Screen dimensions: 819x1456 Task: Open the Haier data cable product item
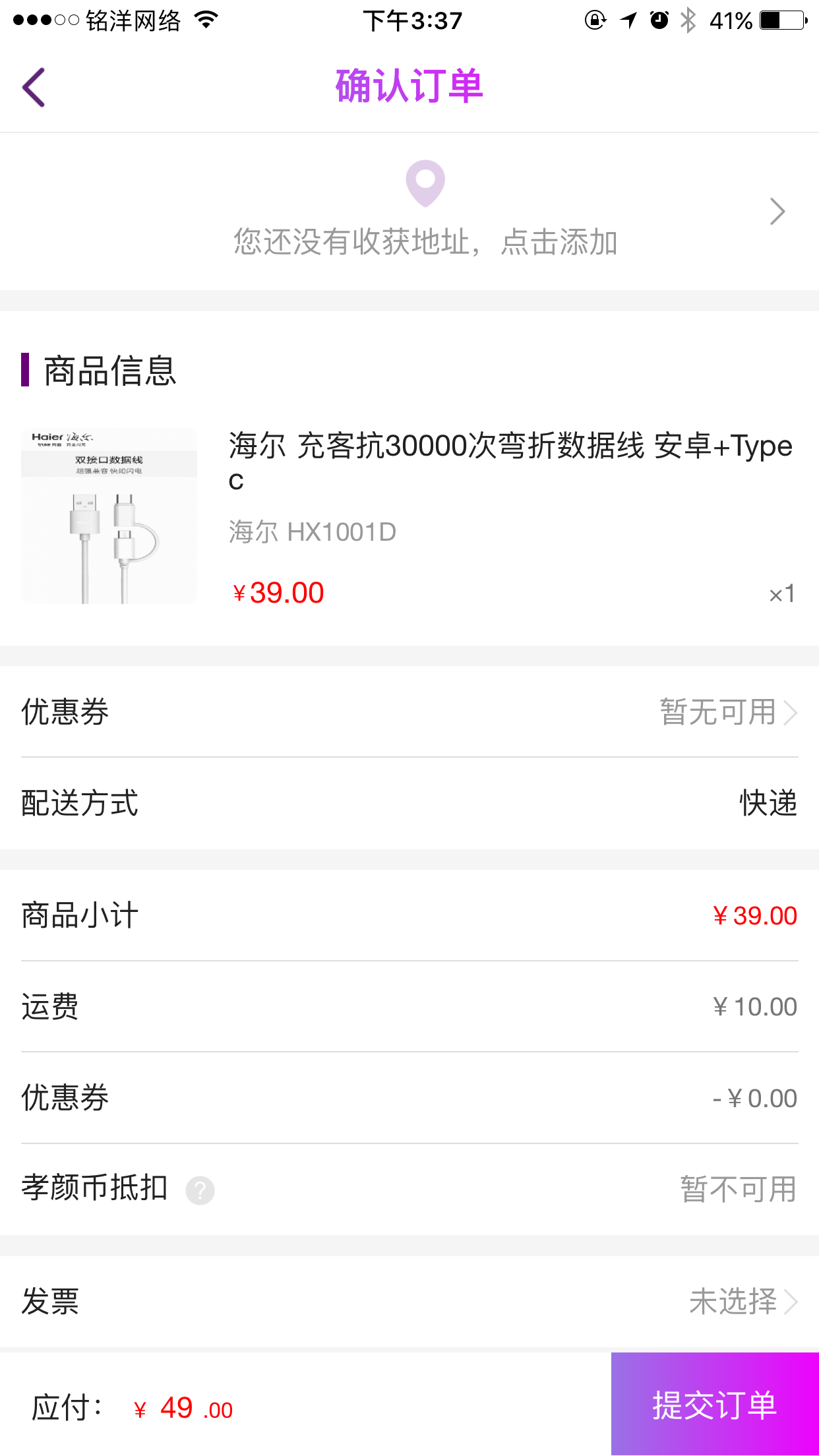[x=409, y=516]
